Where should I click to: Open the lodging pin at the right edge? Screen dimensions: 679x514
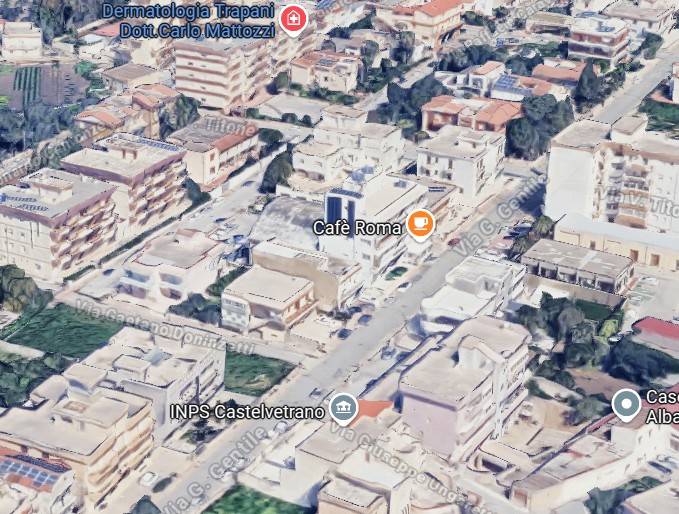pos(626,404)
